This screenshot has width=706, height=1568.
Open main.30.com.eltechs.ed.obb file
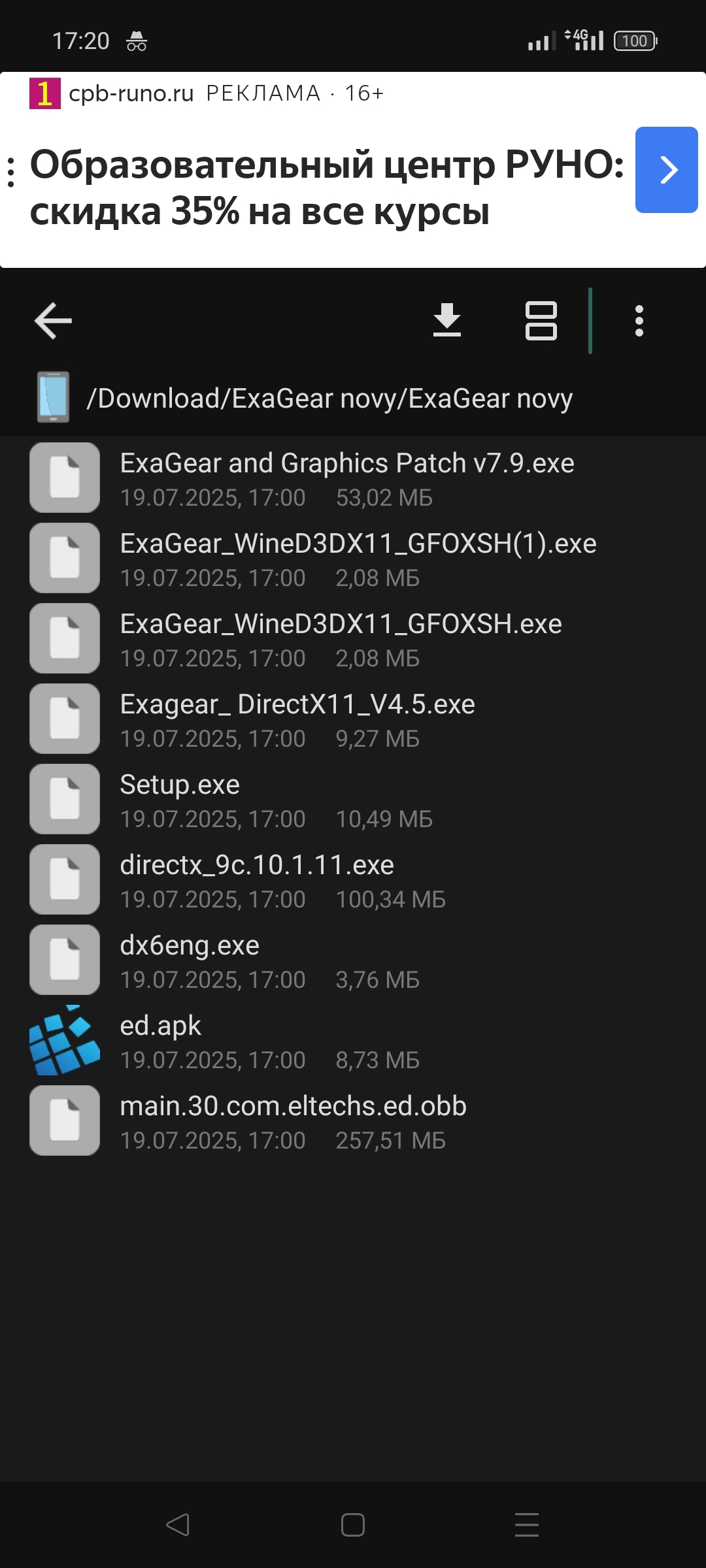(353, 1120)
